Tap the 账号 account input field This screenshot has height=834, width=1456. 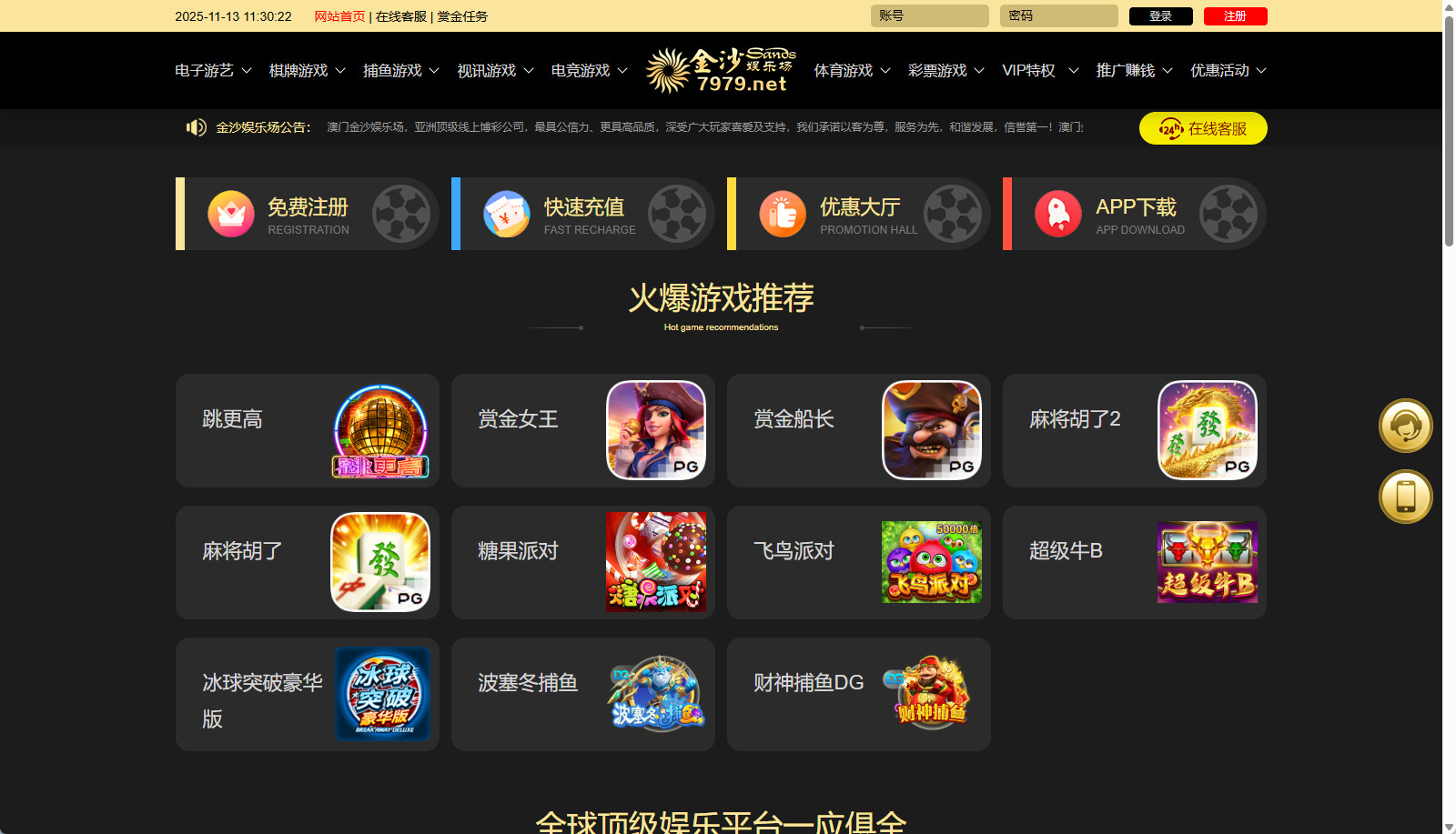click(x=929, y=16)
